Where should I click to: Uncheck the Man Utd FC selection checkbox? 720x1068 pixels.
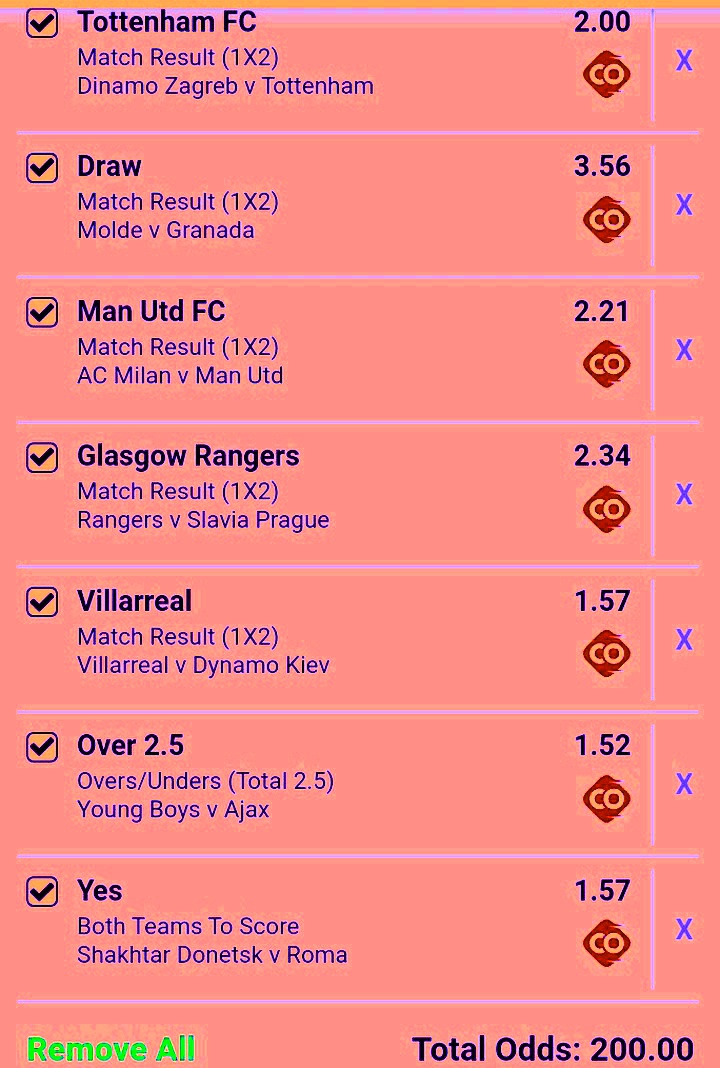tap(42, 312)
